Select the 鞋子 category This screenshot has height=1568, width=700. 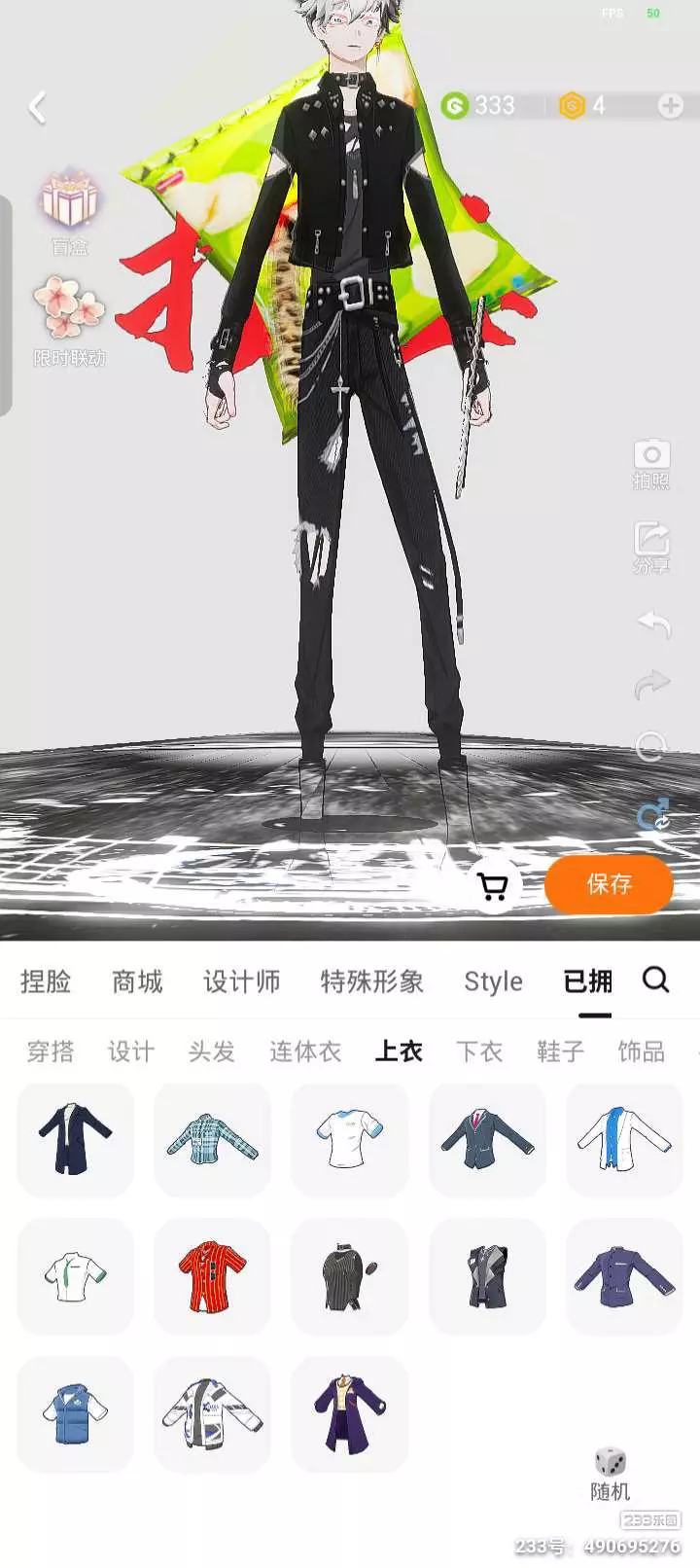pyautogui.click(x=560, y=1051)
